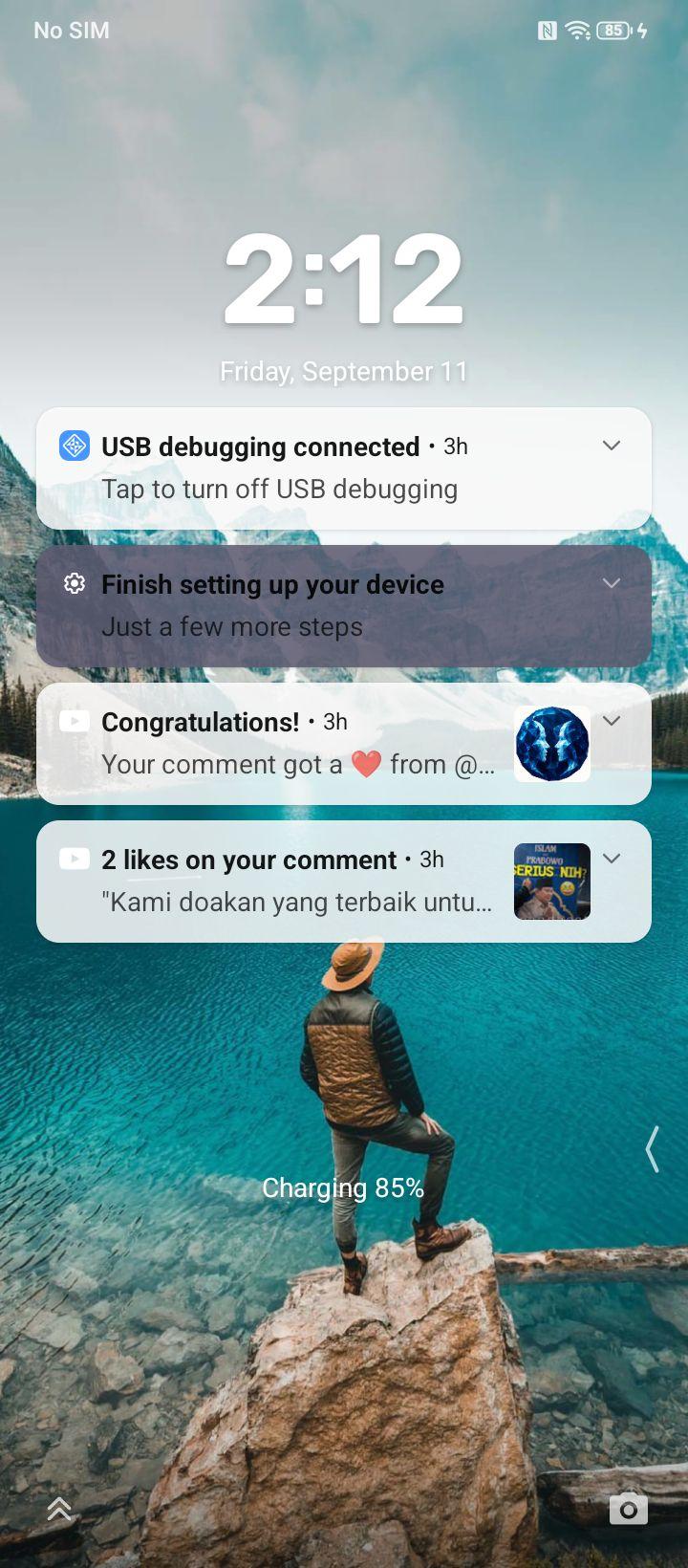Image resolution: width=688 pixels, height=1568 pixels.
Task: Open Finish setting up your device notification
Action: pyautogui.click(x=344, y=606)
